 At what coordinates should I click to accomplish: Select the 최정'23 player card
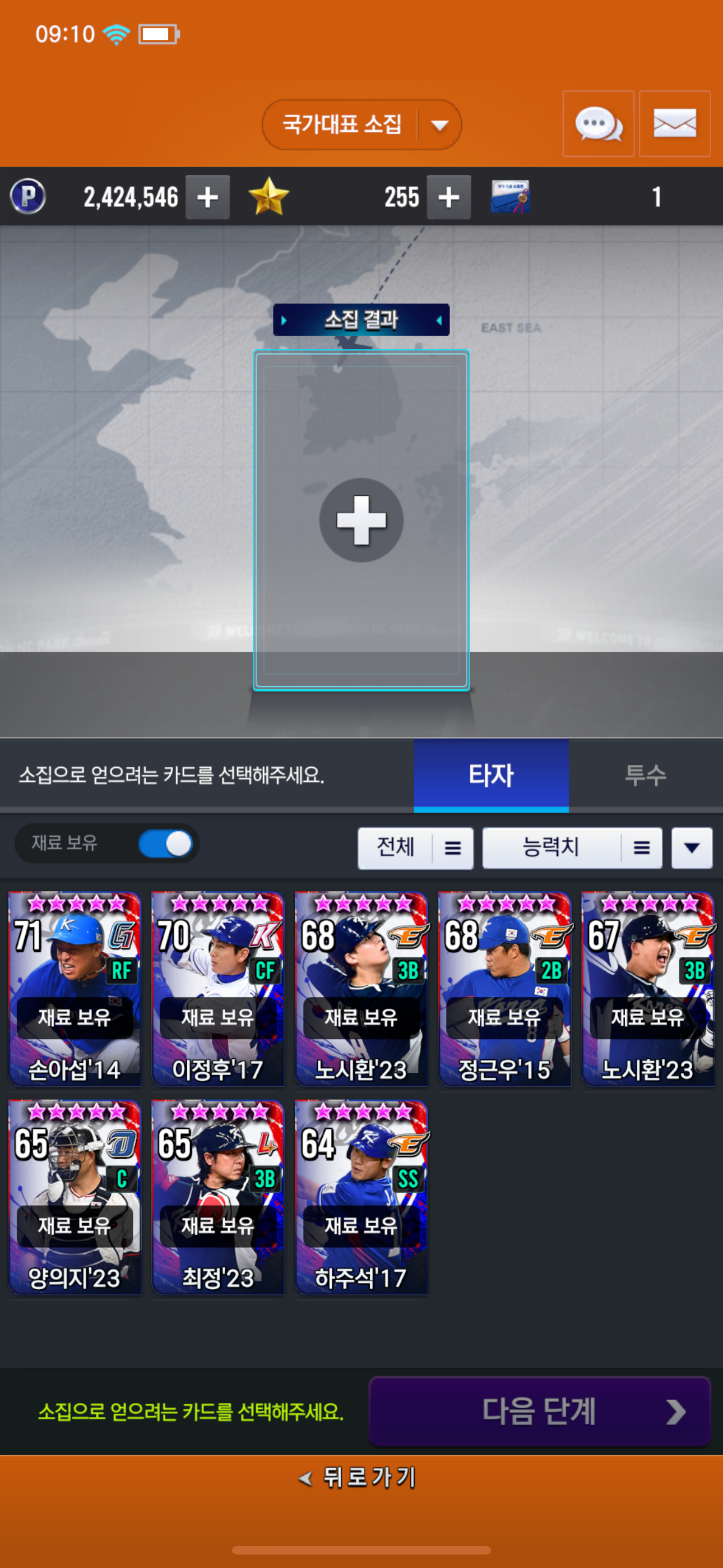pos(218,1197)
